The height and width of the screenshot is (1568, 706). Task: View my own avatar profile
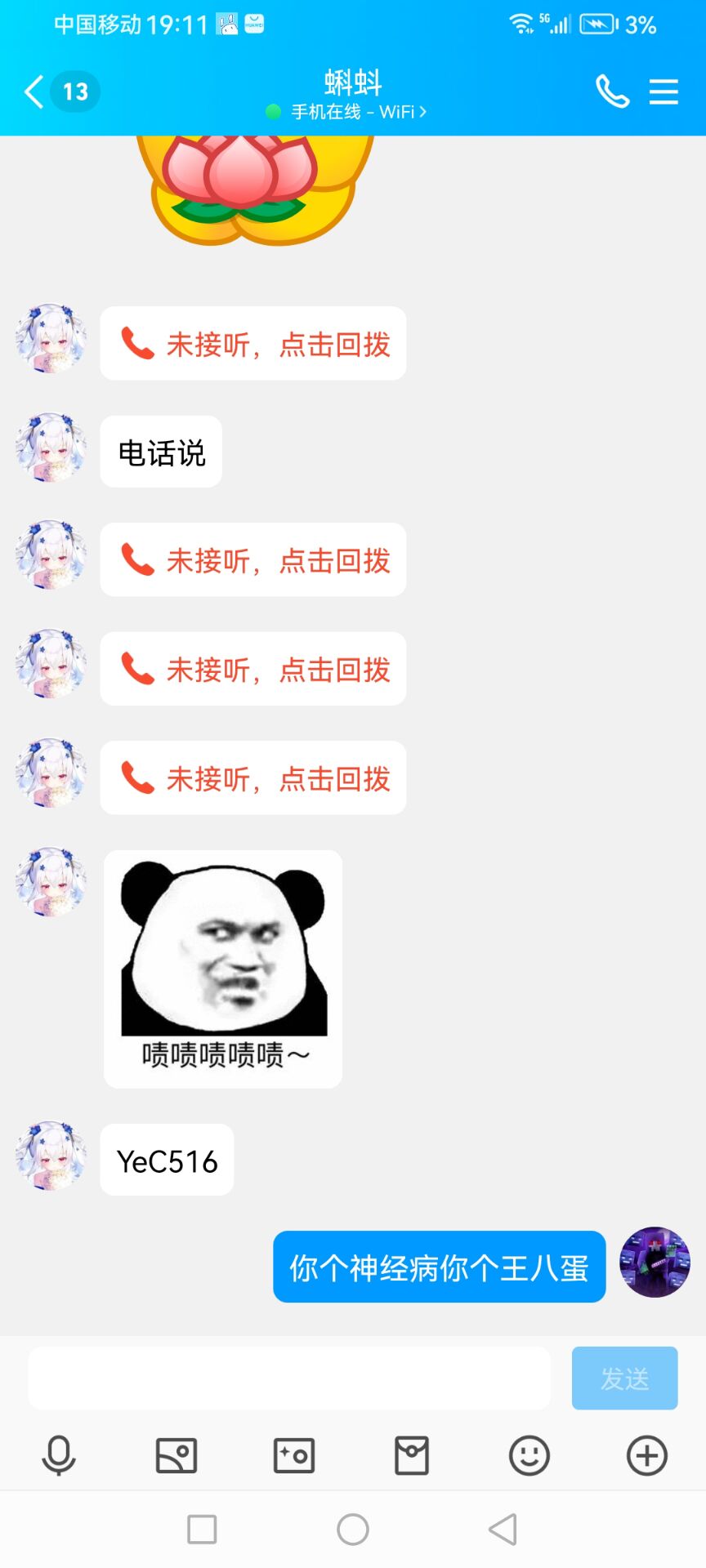655,1262
